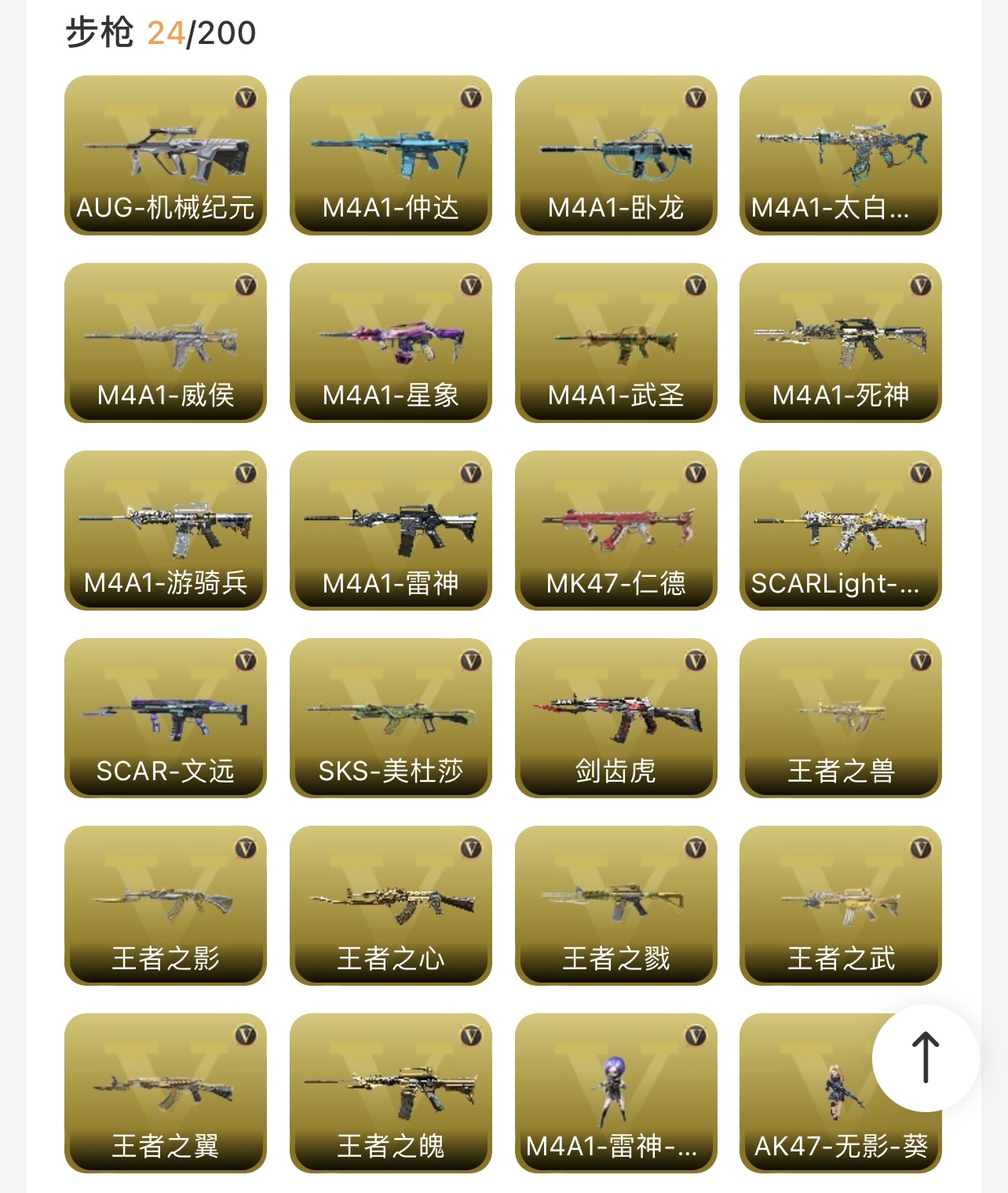Open the 王者之翼 weapon card
Image resolution: width=1008 pixels, height=1193 pixels.
pyautogui.click(x=166, y=1093)
